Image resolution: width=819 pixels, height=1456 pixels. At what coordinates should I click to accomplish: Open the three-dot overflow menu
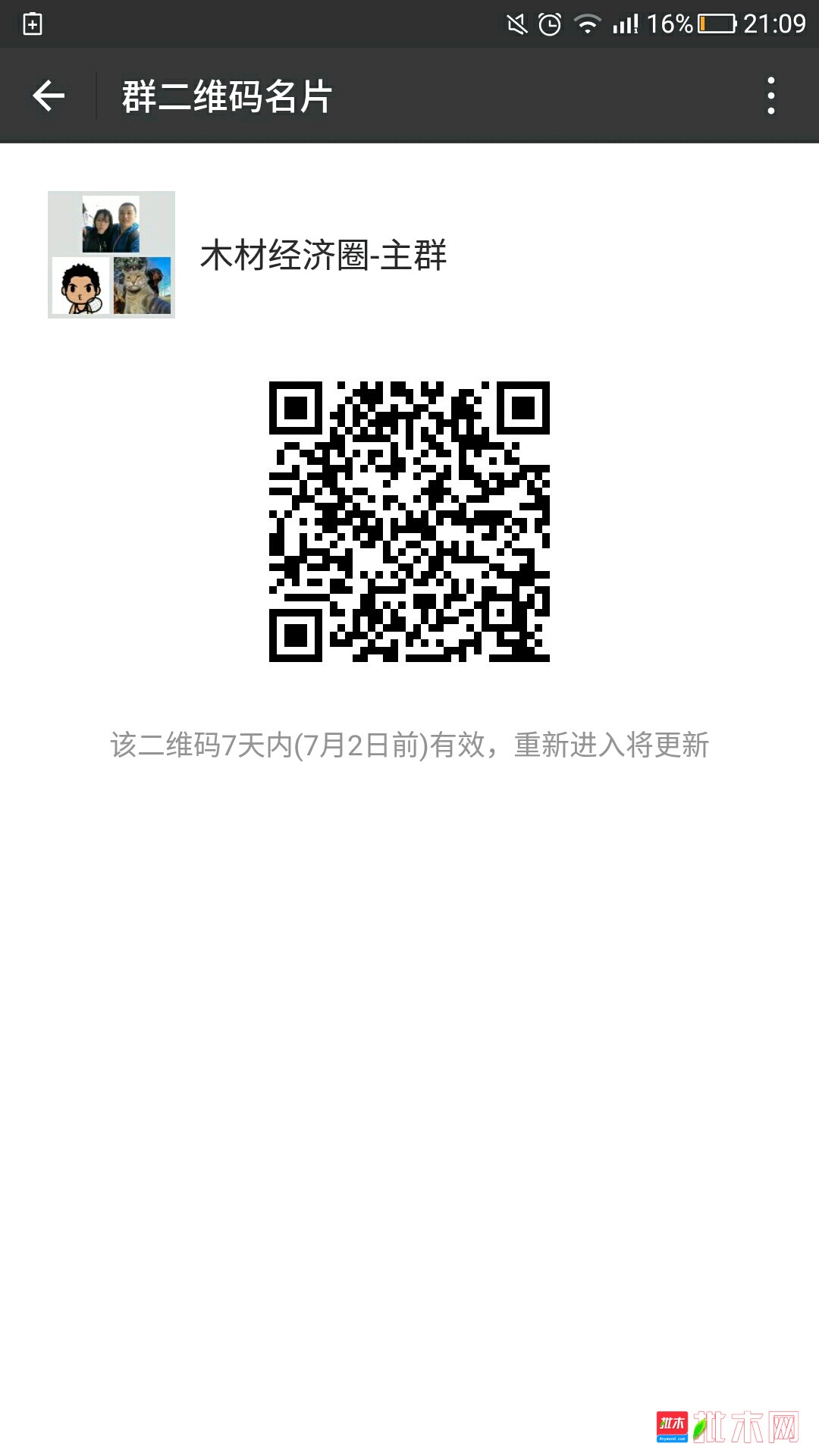(771, 96)
